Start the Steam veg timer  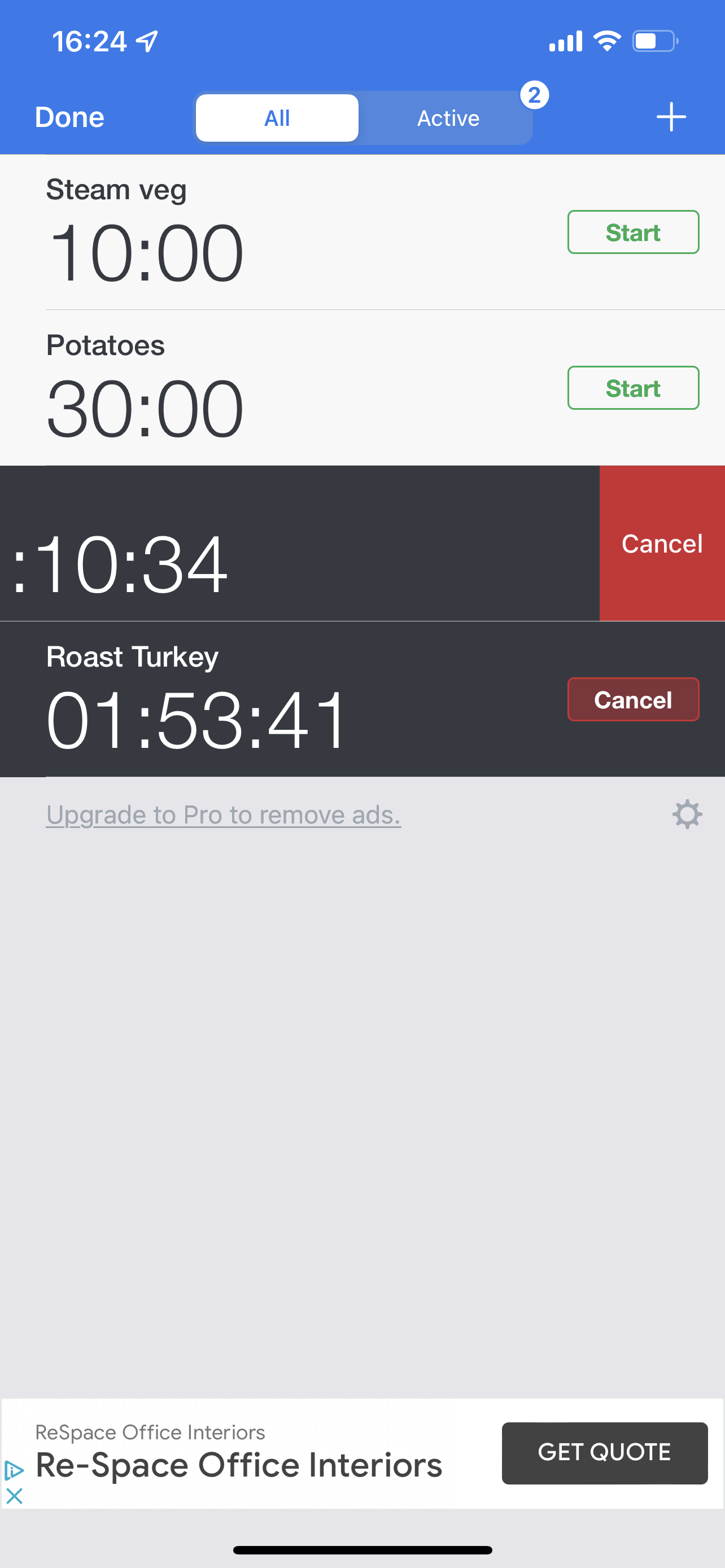pos(633,232)
